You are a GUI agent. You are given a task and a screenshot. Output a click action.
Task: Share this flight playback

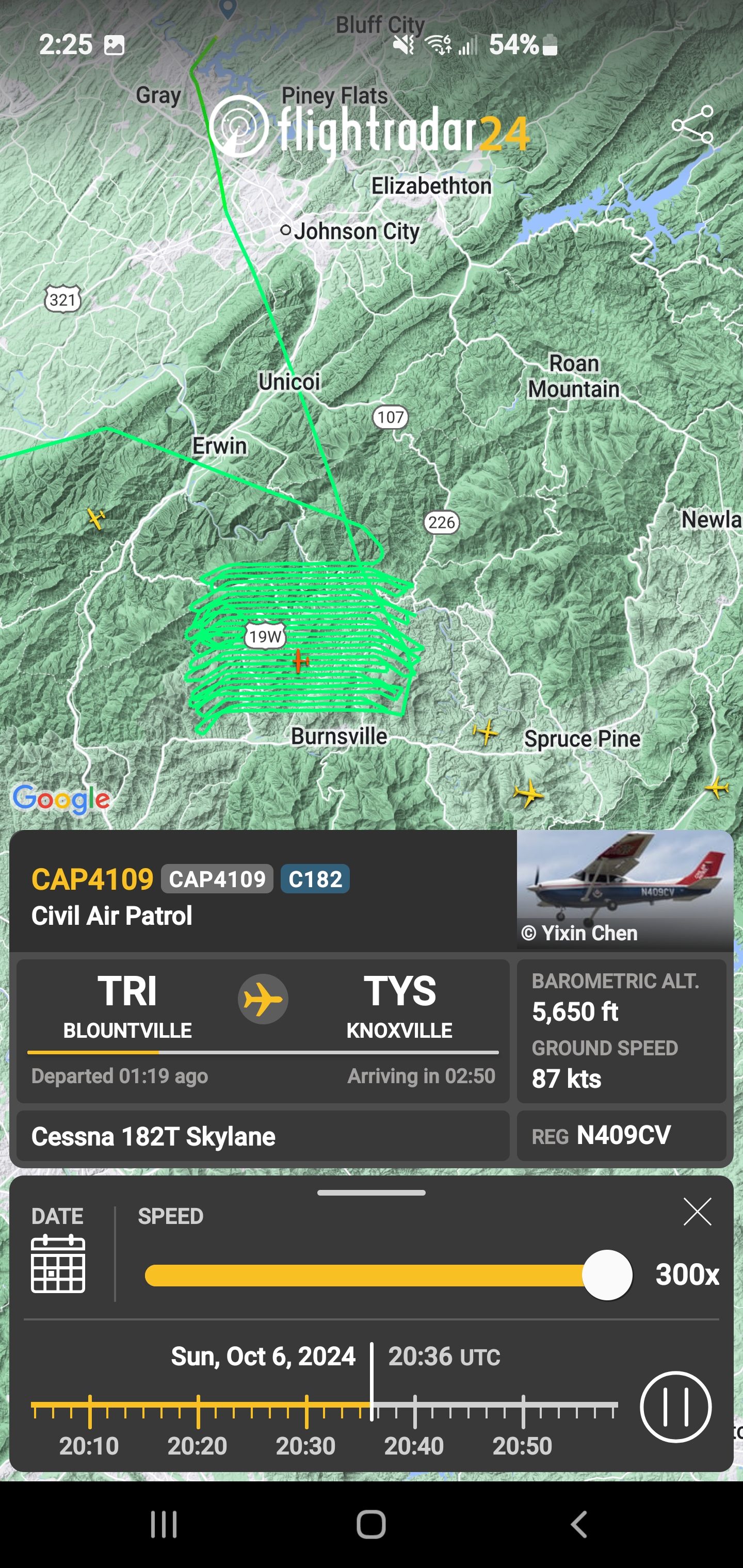[692, 125]
